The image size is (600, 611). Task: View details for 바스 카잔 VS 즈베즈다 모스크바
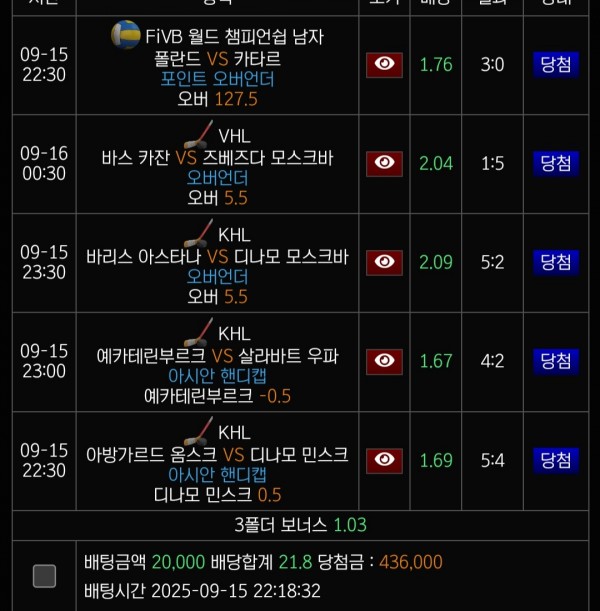384,163
